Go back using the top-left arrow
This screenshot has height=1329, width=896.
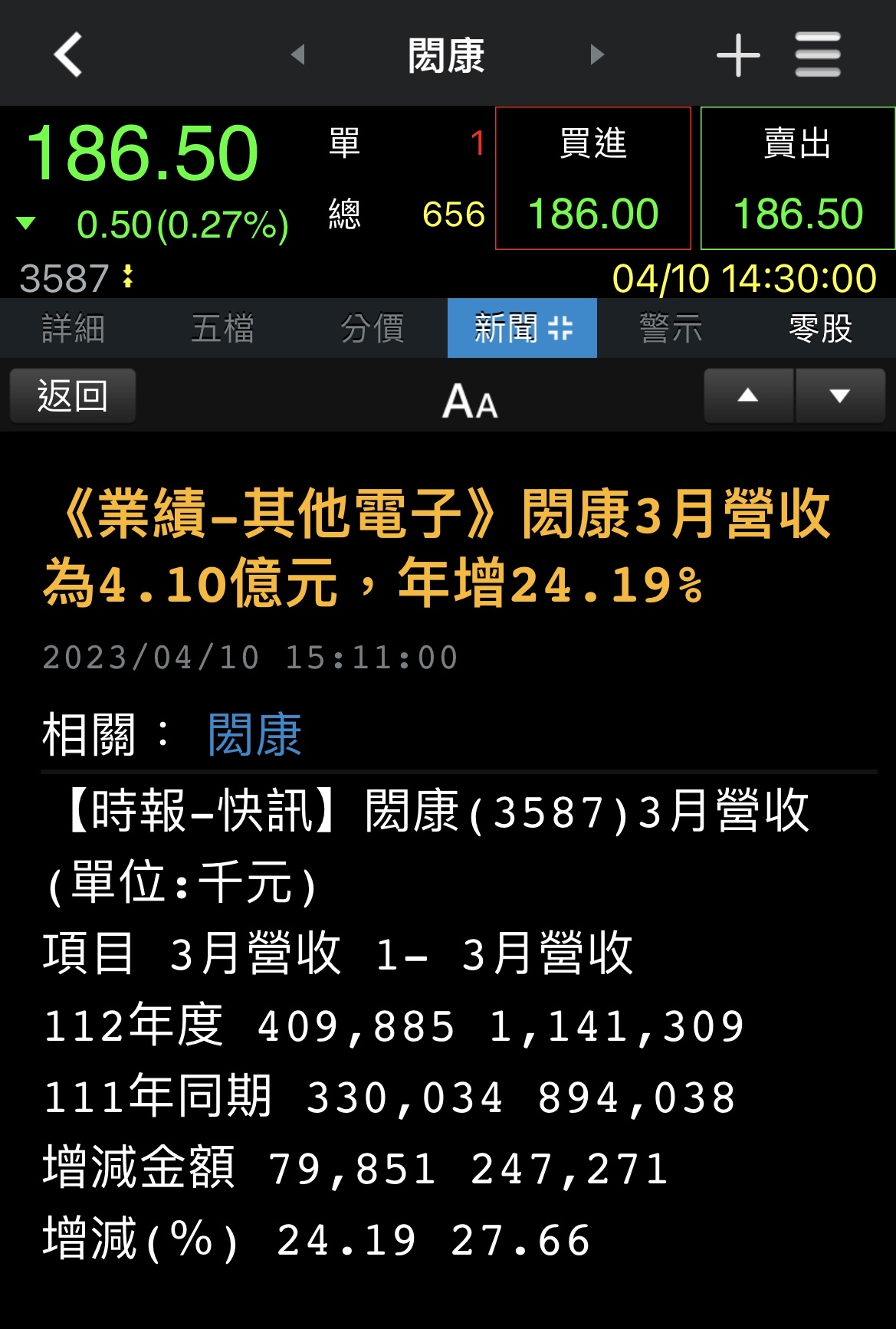[x=67, y=55]
